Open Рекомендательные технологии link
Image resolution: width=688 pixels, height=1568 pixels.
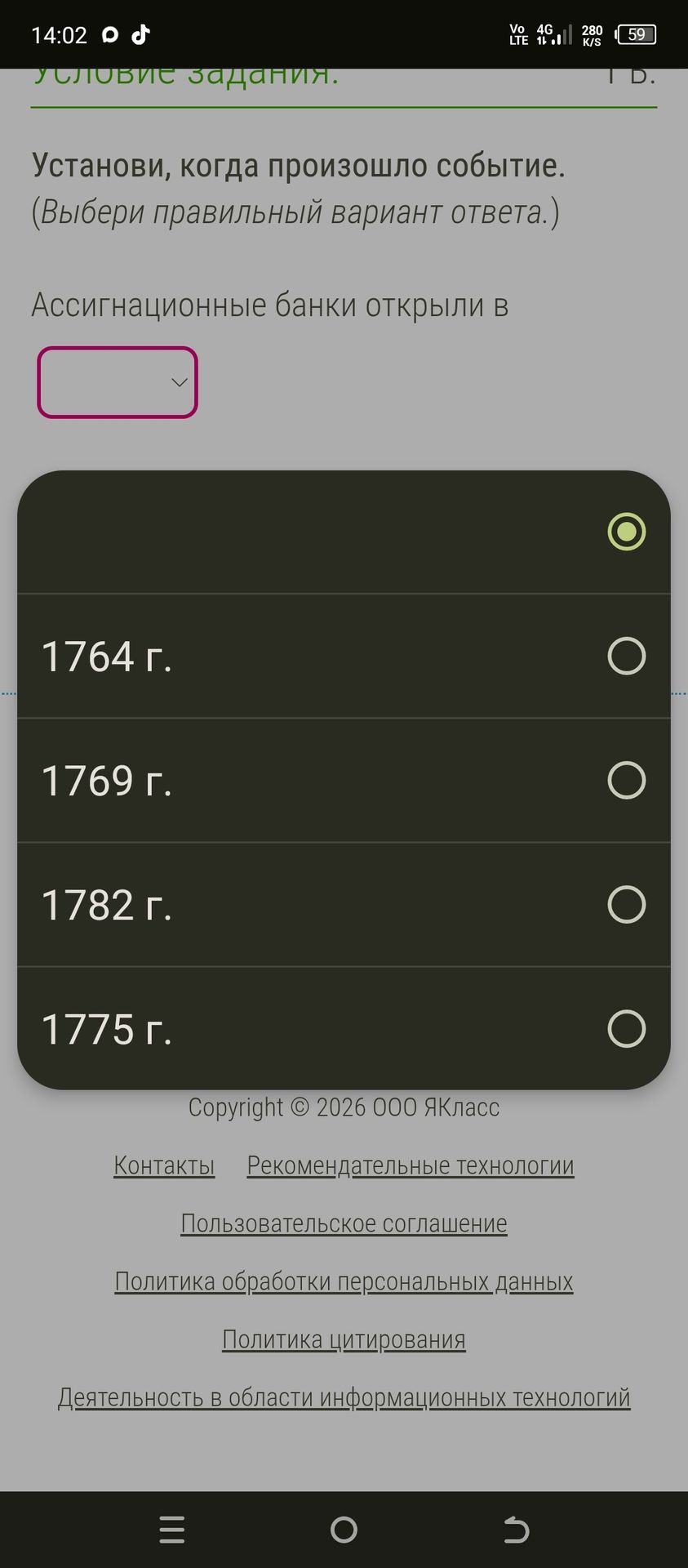(411, 1165)
